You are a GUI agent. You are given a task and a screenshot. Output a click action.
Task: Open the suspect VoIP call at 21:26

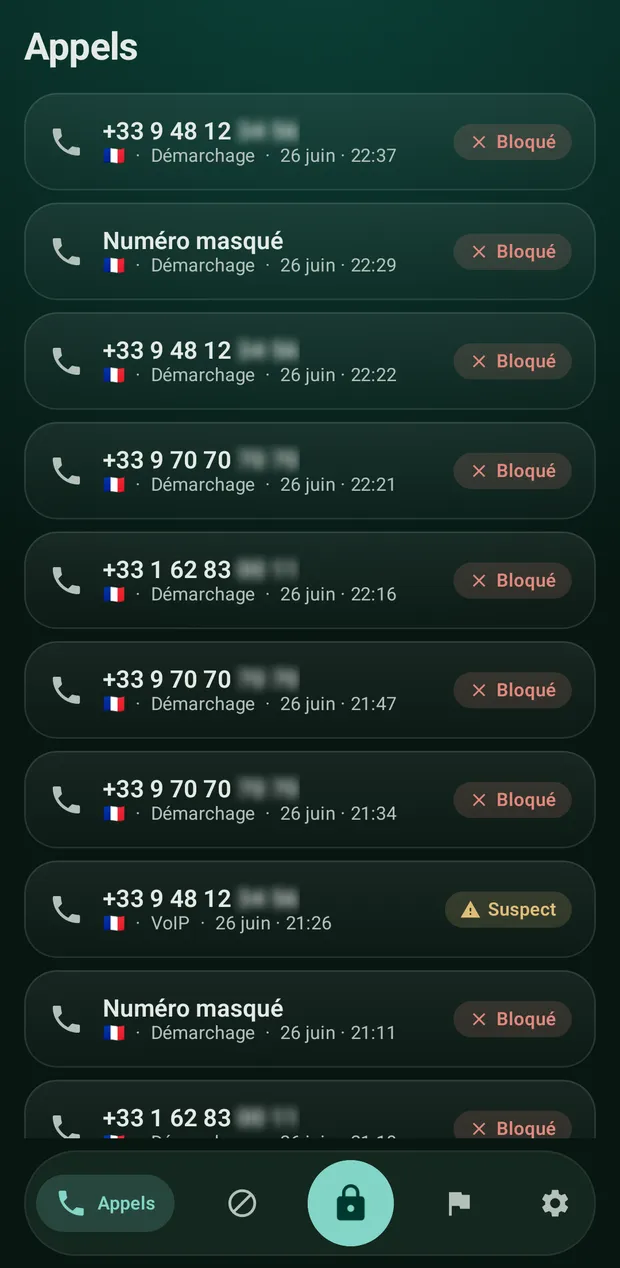(310, 909)
